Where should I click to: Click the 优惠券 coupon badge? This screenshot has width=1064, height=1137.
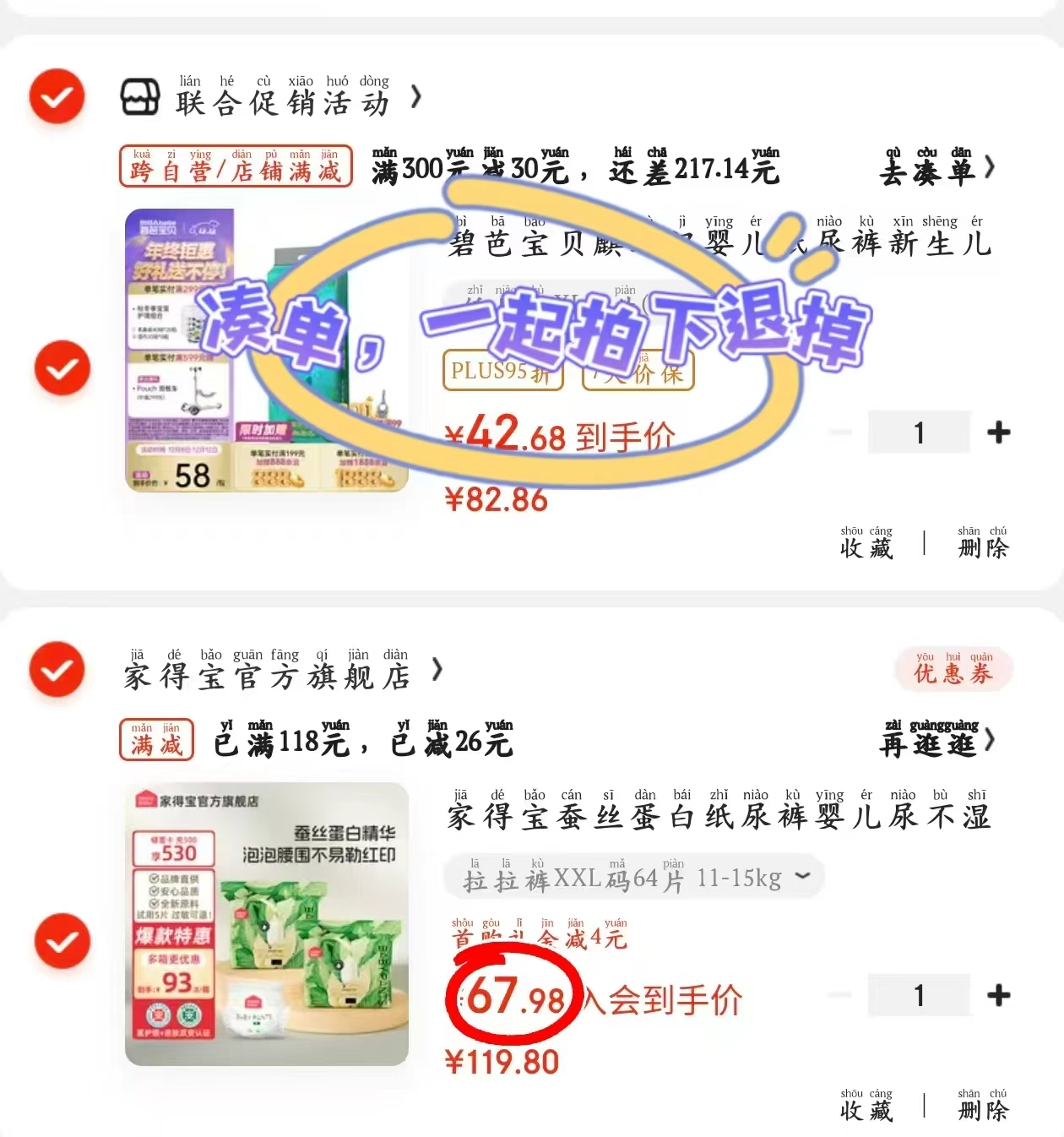pyautogui.click(x=953, y=669)
